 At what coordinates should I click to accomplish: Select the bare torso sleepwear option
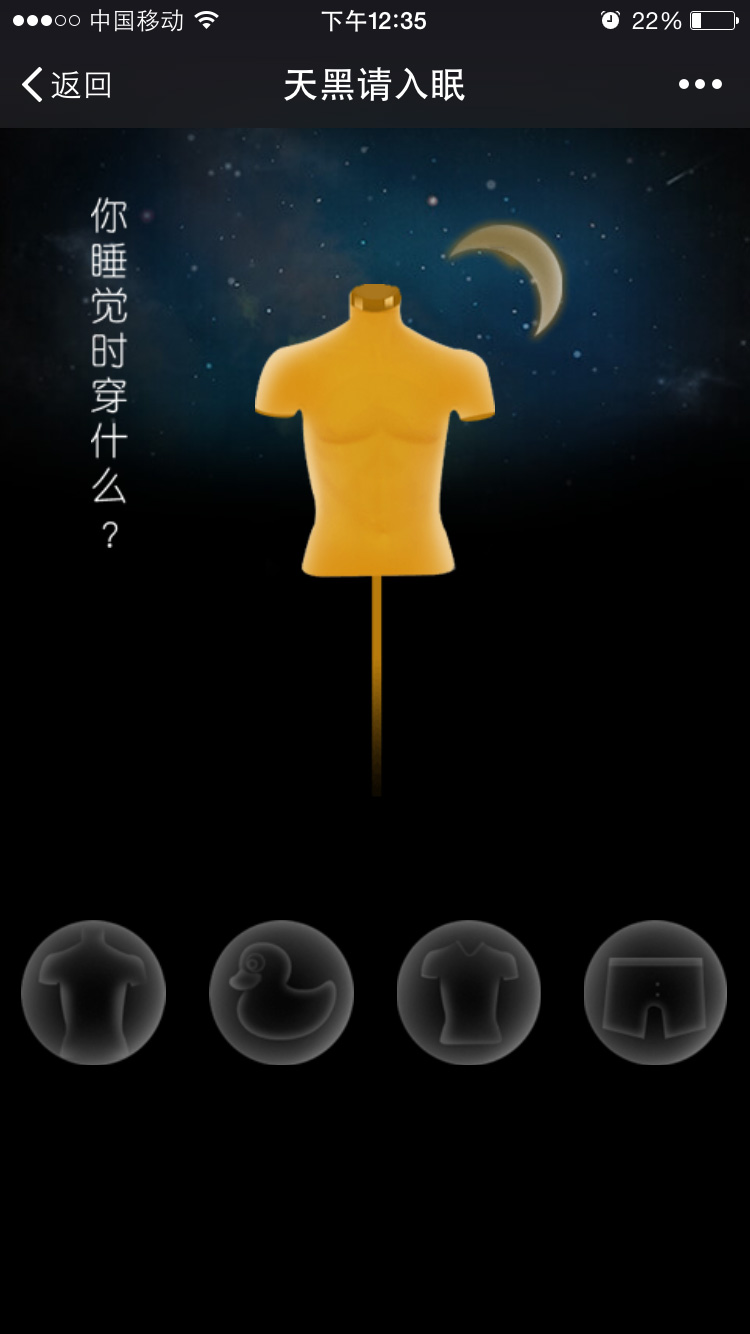[x=93, y=992]
